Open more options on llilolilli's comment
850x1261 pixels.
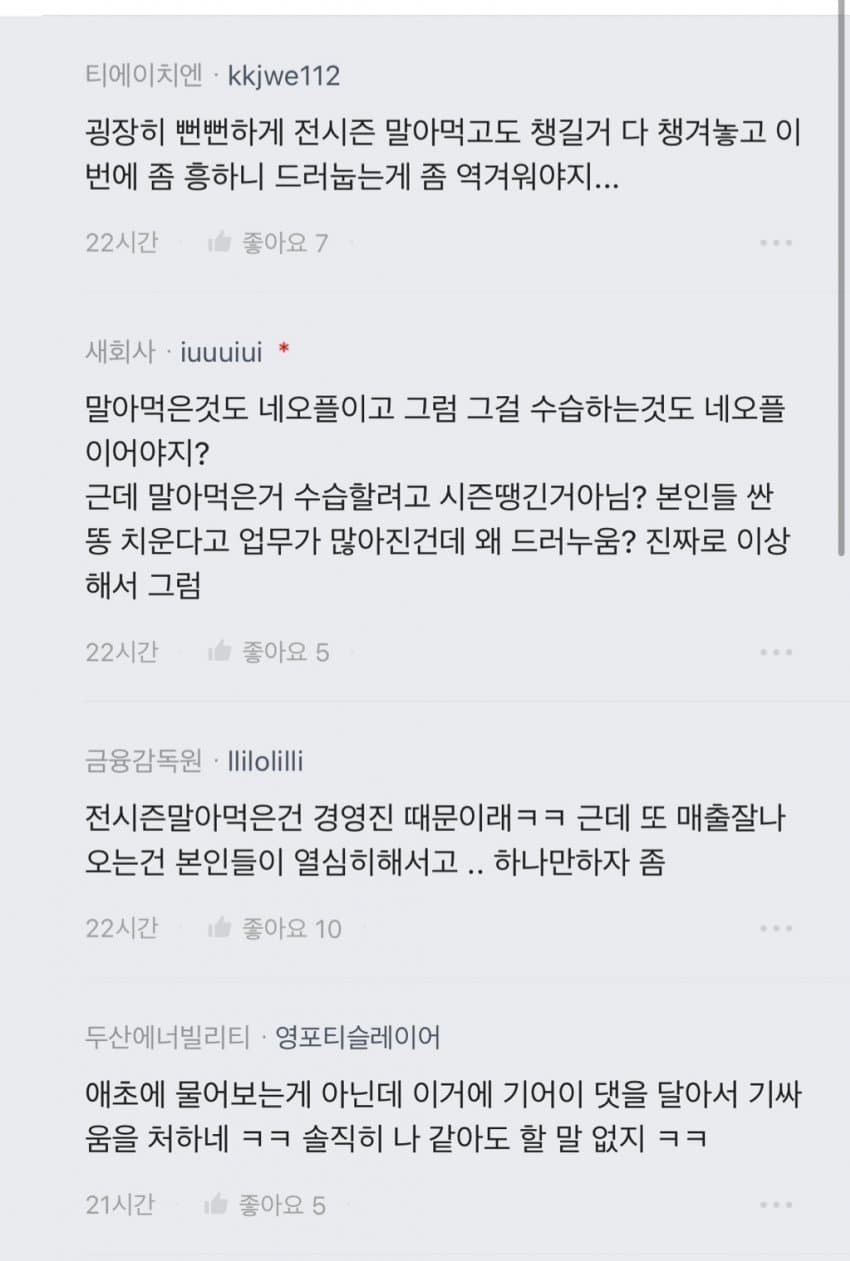click(776, 929)
